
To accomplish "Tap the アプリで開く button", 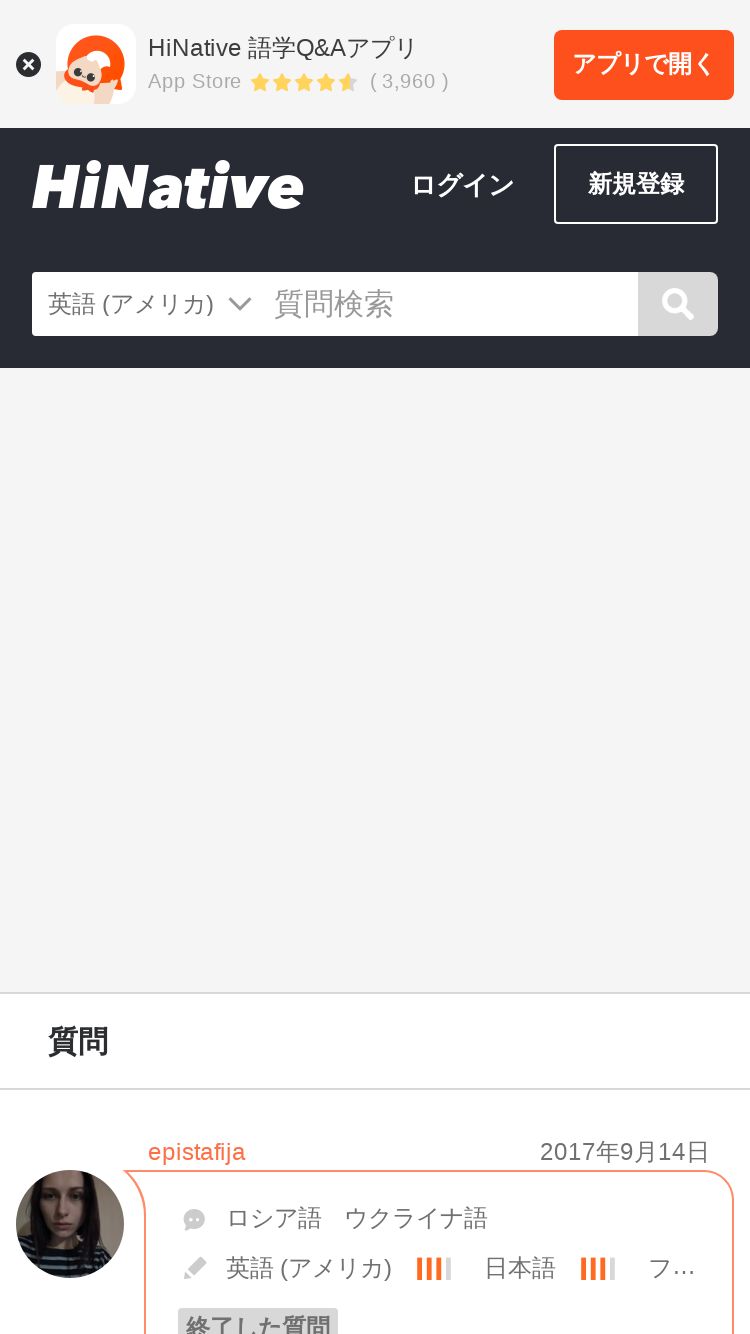I will (644, 64).
